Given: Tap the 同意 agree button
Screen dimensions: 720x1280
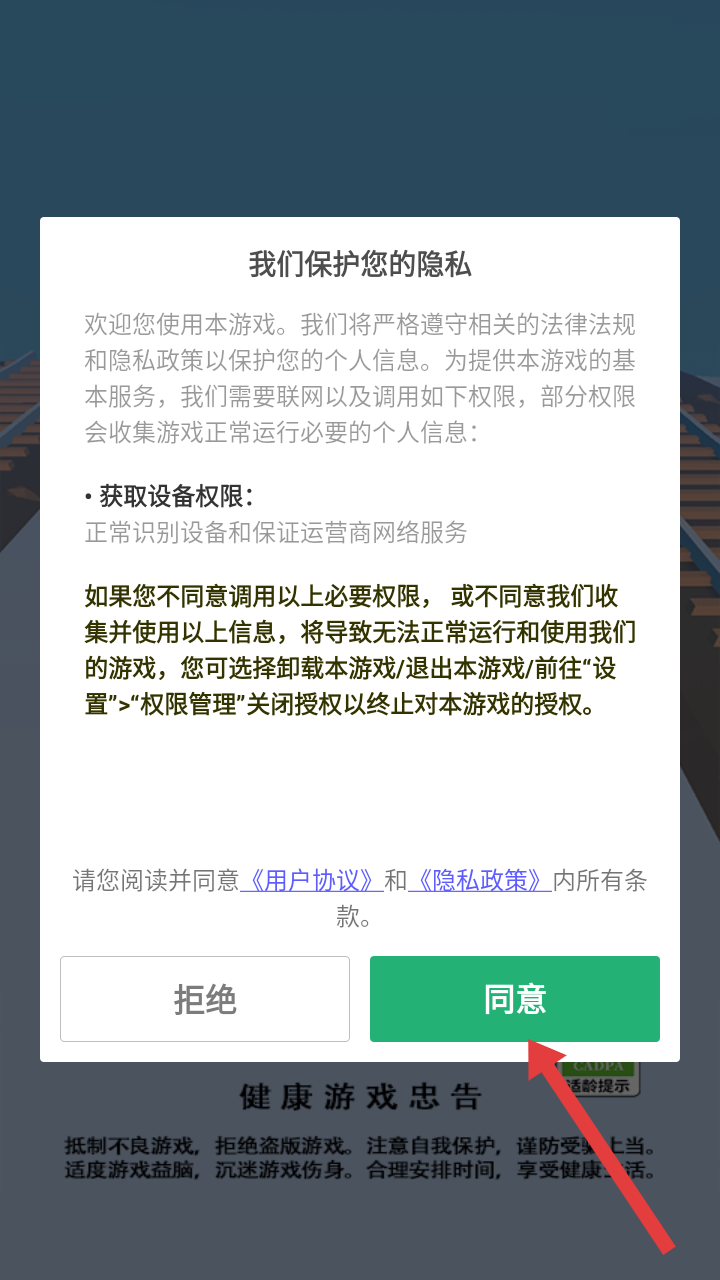Looking at the screenshot, I should (x=515, y=999).
